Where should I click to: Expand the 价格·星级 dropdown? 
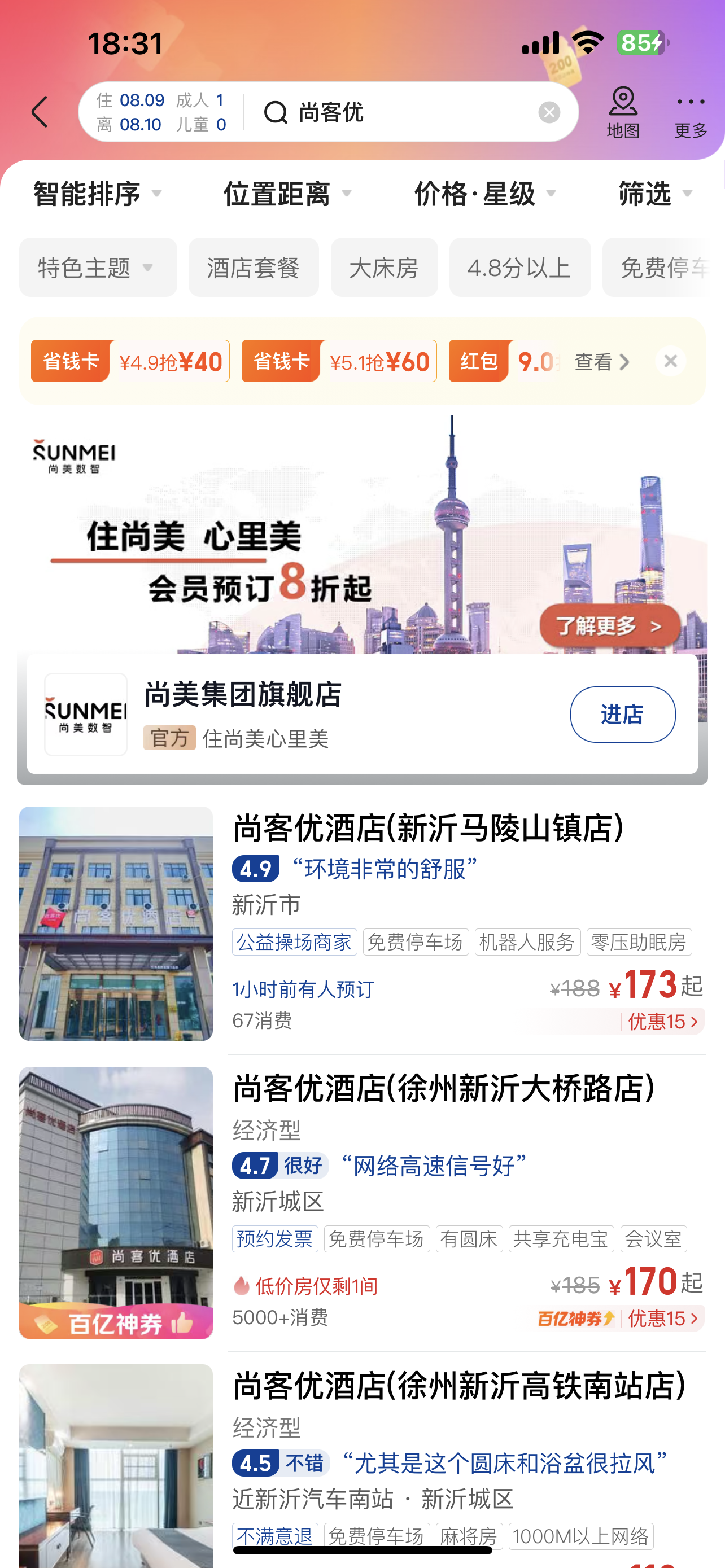tap(485, 194)
